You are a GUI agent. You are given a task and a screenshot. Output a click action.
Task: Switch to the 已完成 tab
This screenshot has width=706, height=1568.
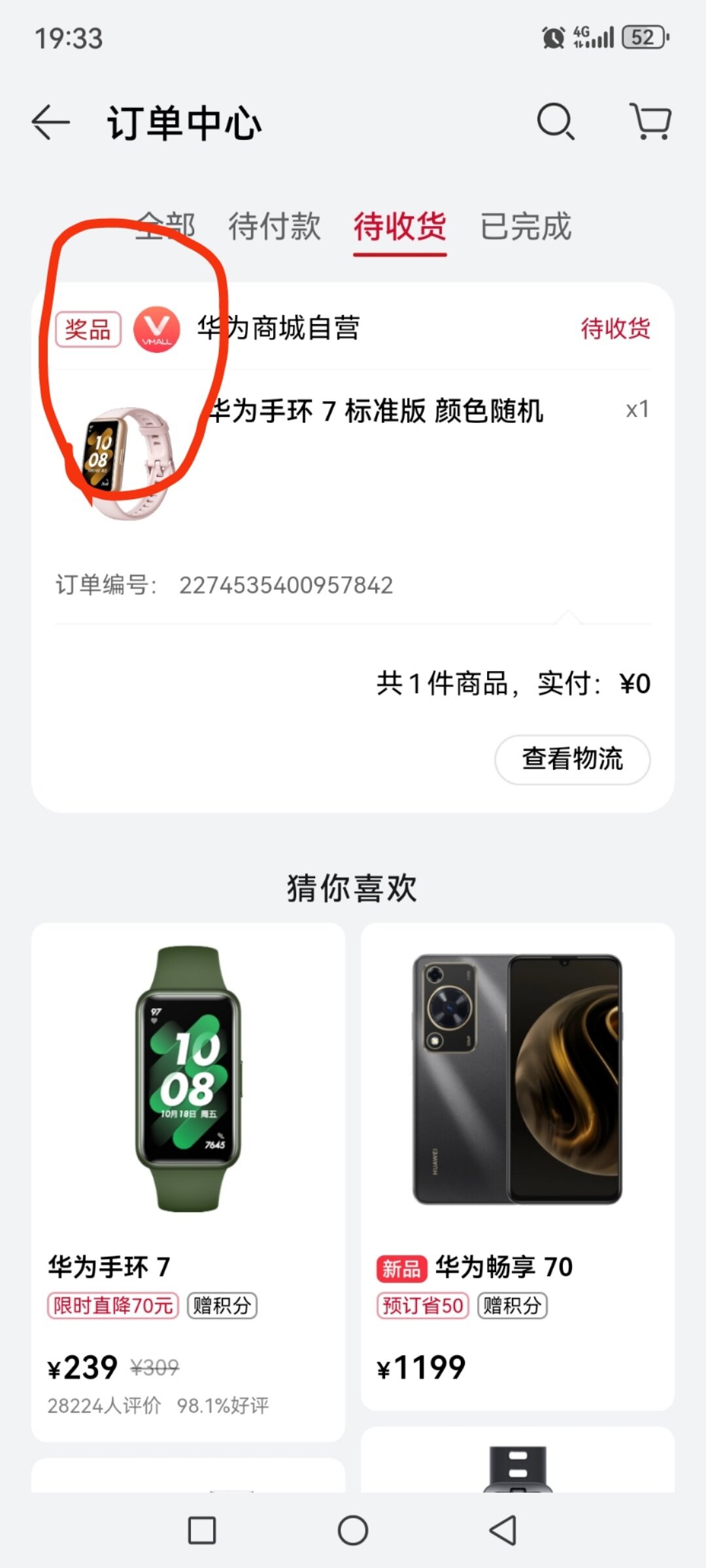(x=526, y=227)
